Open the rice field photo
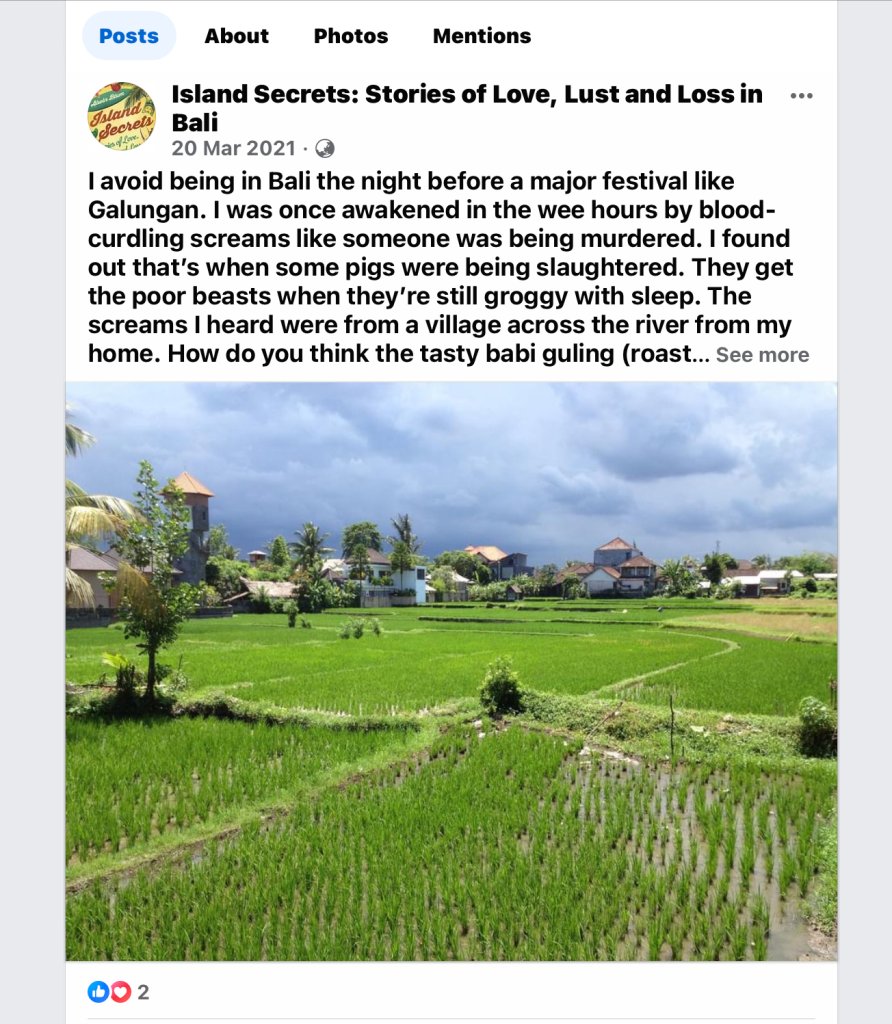Image resolution: width=892 pixels, height=1024 pixels. coord(451,670)
